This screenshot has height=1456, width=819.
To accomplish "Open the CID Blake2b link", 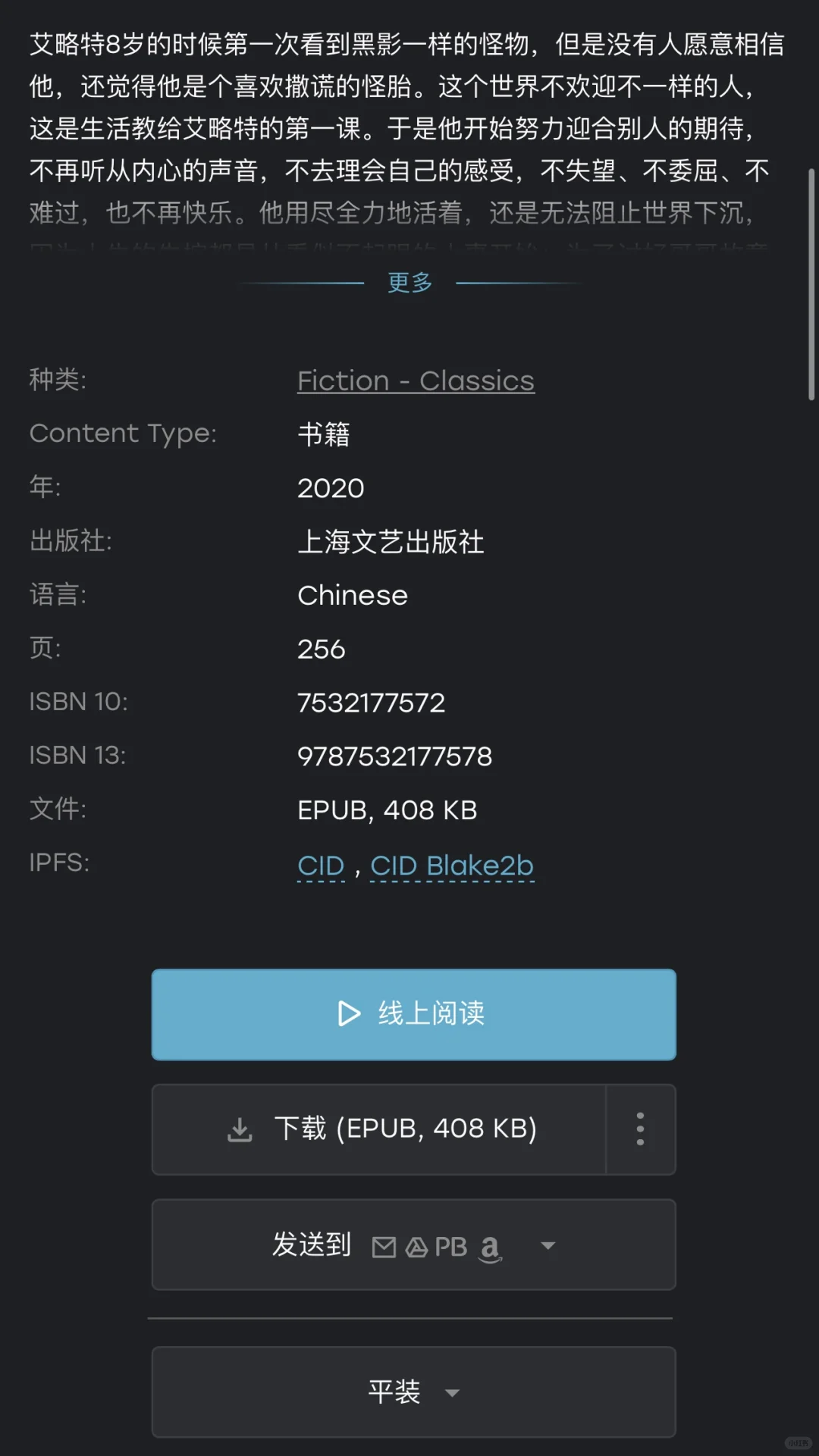I will (x=452, y=866).
